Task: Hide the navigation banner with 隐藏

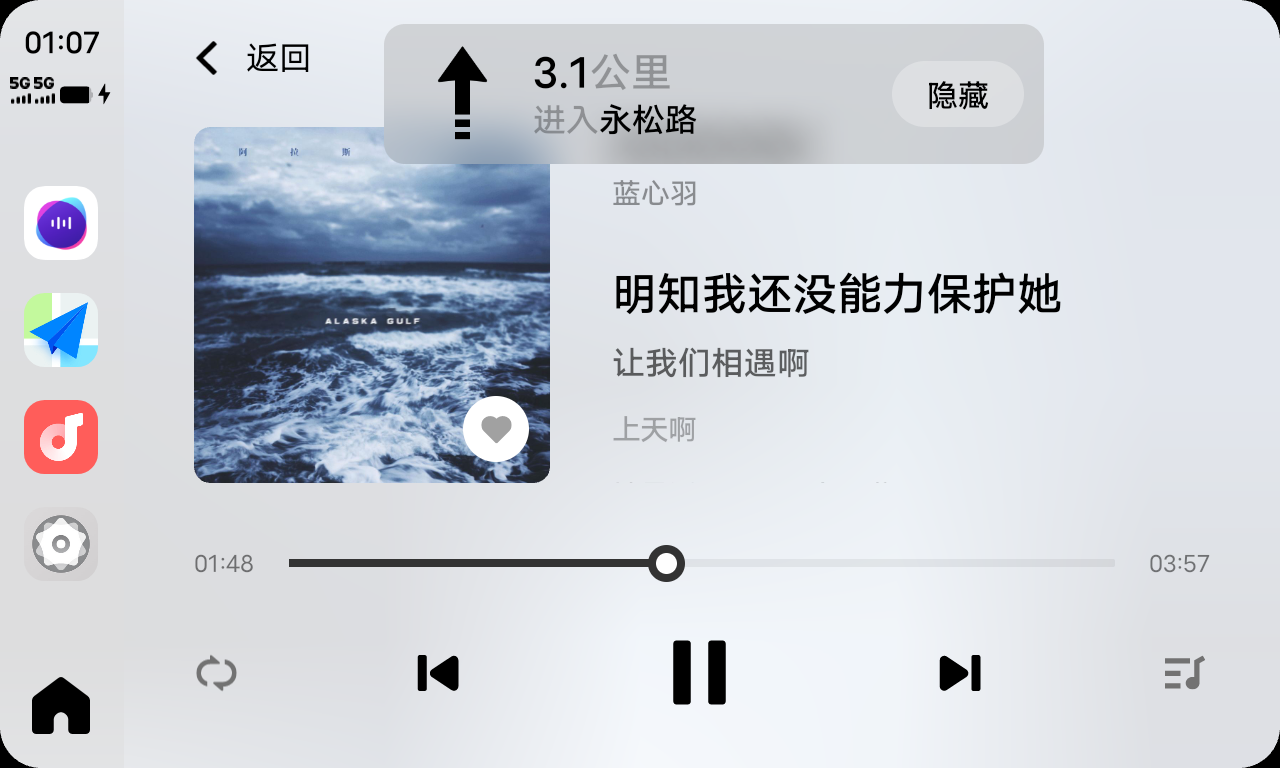Action: click(x=957, y=95)
